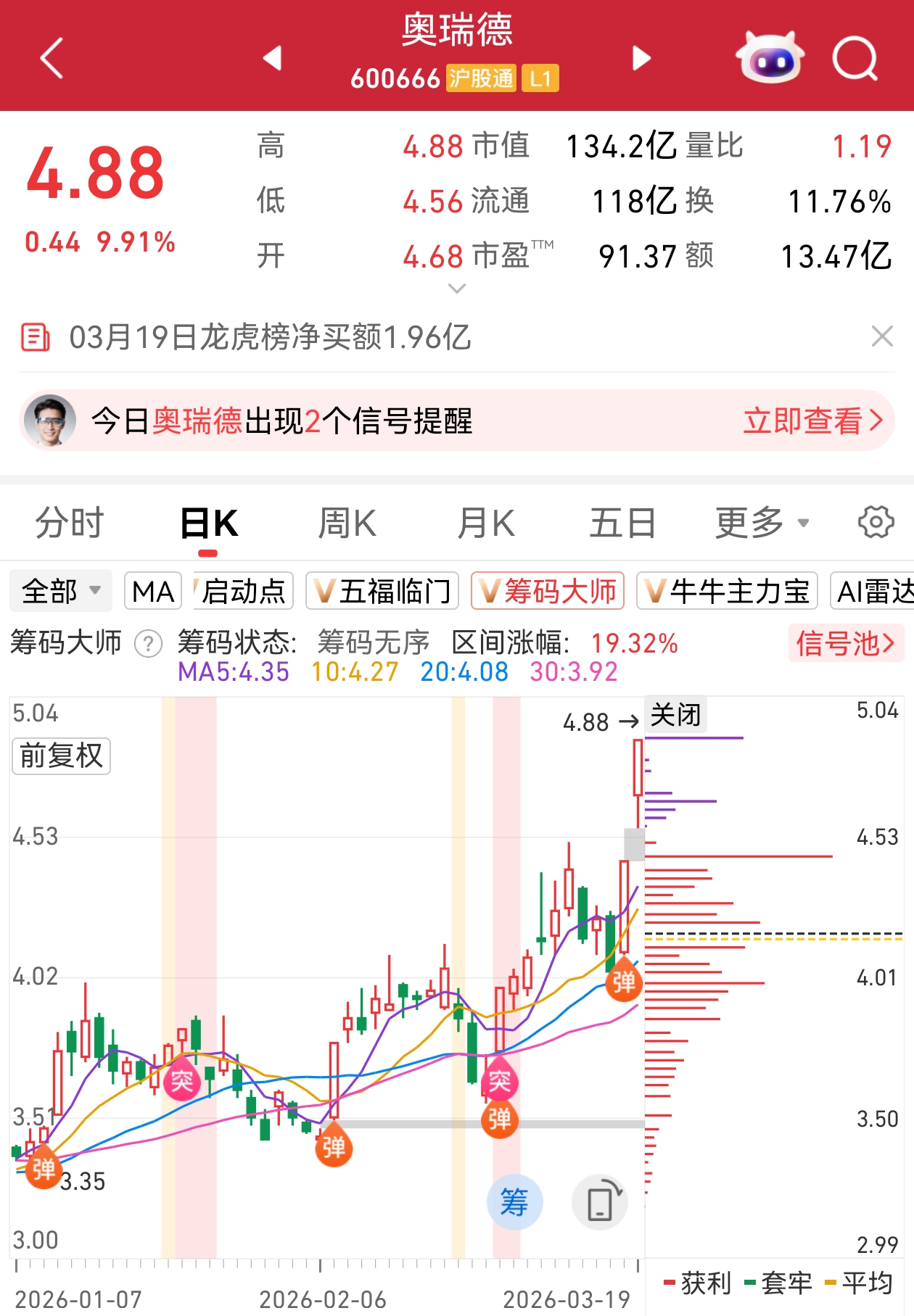Open chart settings gear
This screenshot has width=914, height=1316.
[x=876, y=522]
